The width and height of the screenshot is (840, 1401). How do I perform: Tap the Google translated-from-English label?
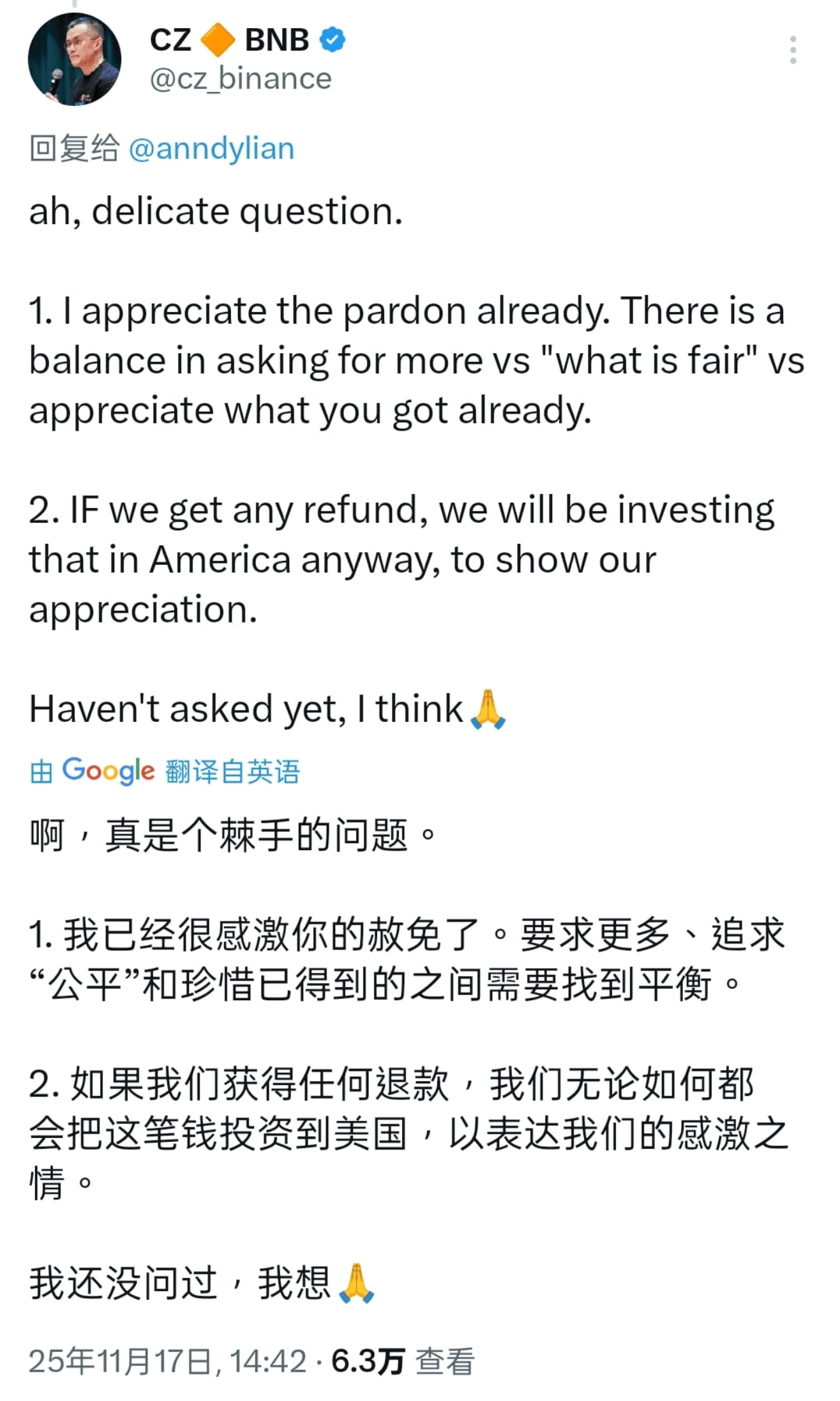pos(165,772)
